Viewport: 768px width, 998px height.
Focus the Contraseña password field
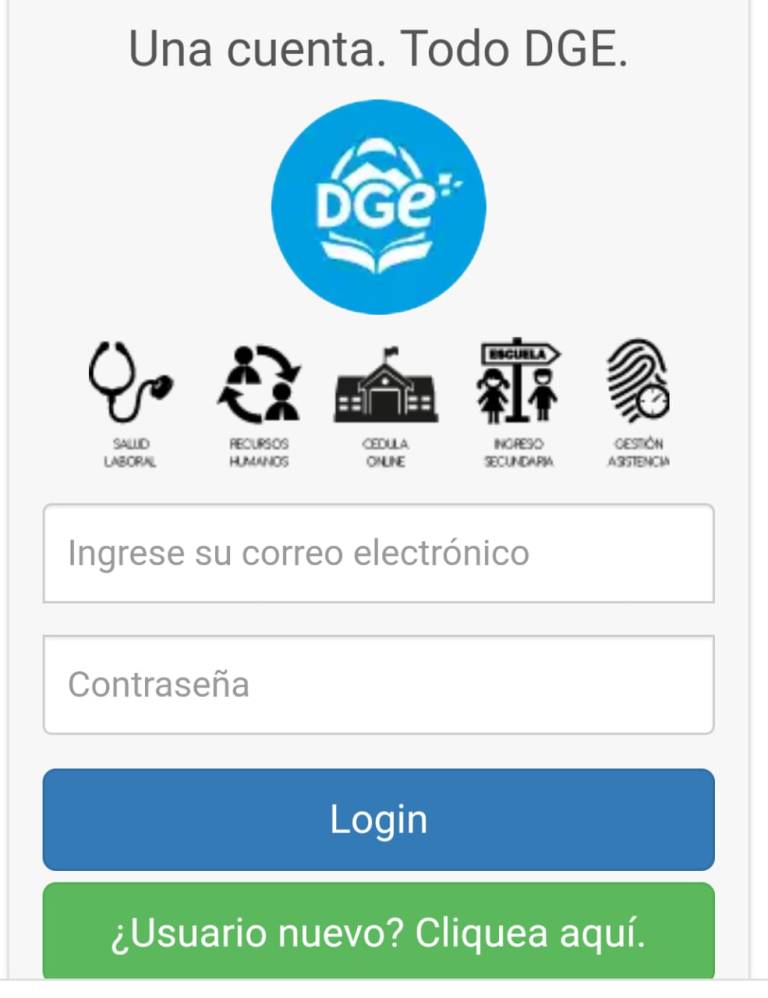pyautogui.click(x=378, y=685)
